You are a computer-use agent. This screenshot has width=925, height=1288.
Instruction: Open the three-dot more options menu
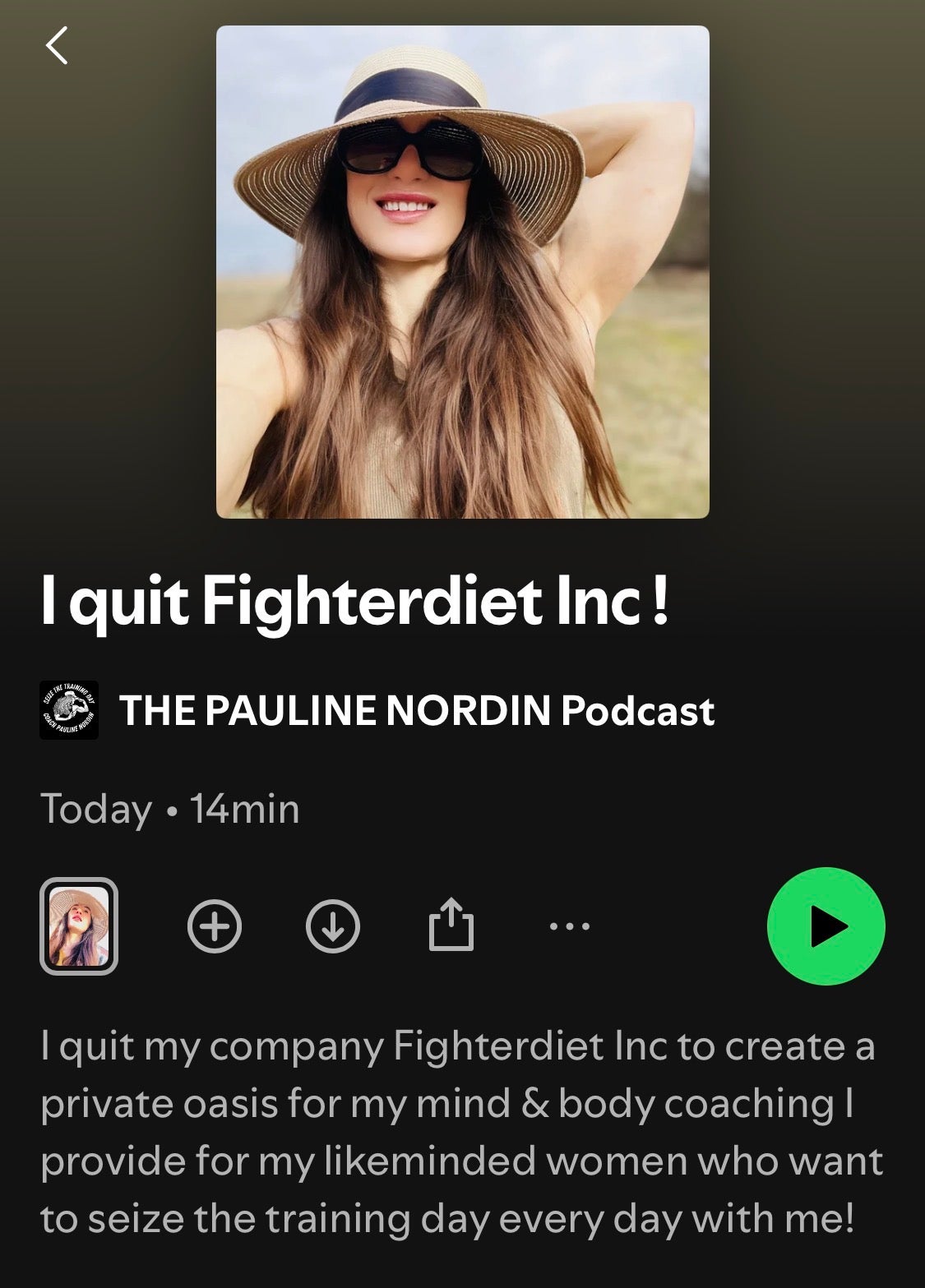(x=569, y=926)
